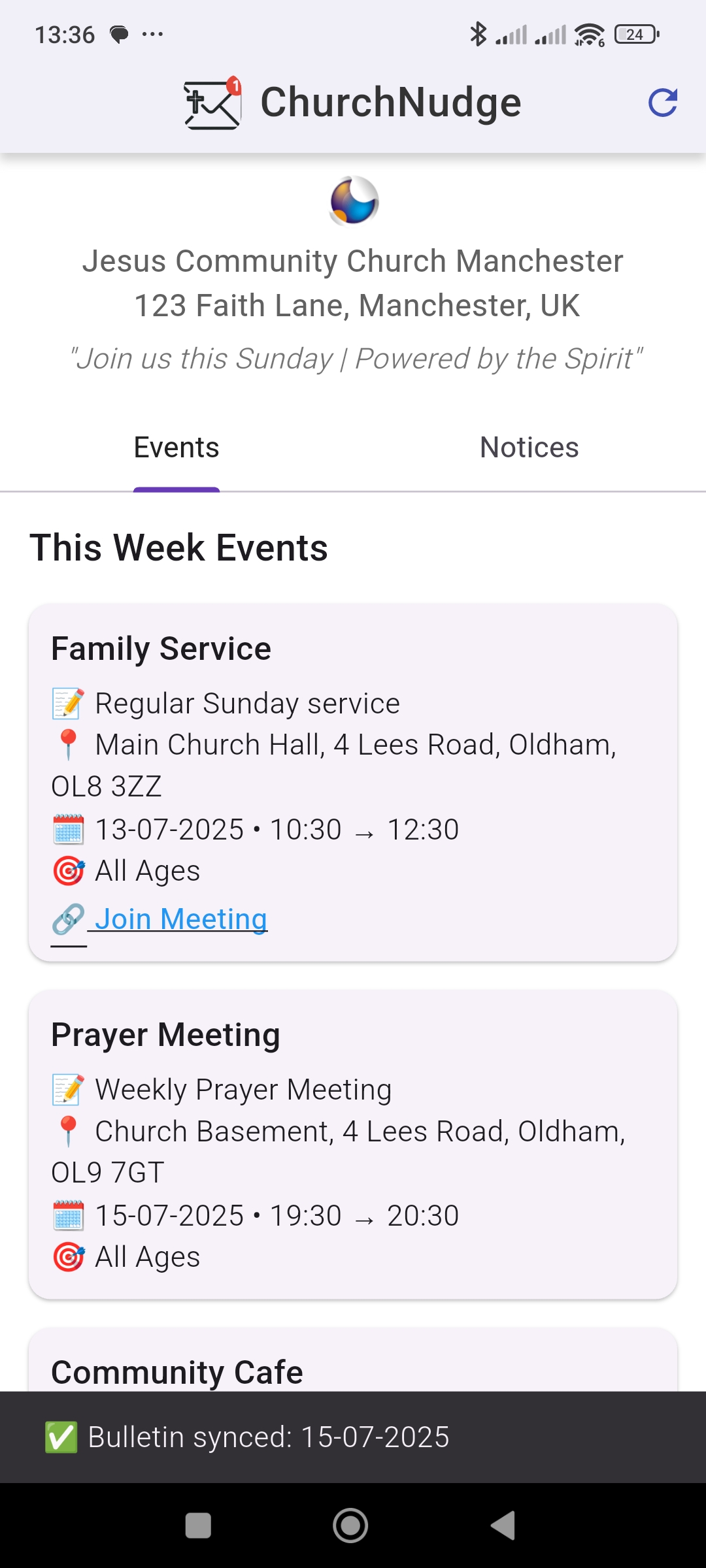
Task: Refresh the bulletin with the reload icon
Action: tap(662, 103)
